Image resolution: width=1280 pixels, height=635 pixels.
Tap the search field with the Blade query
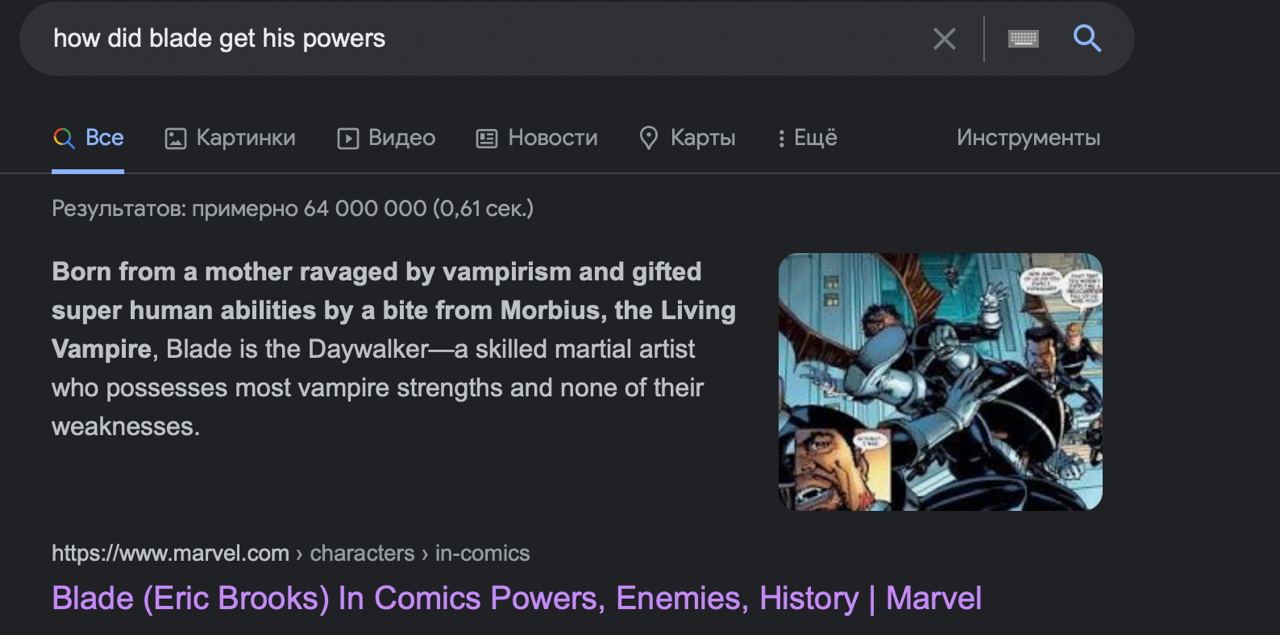pos(480,39)
